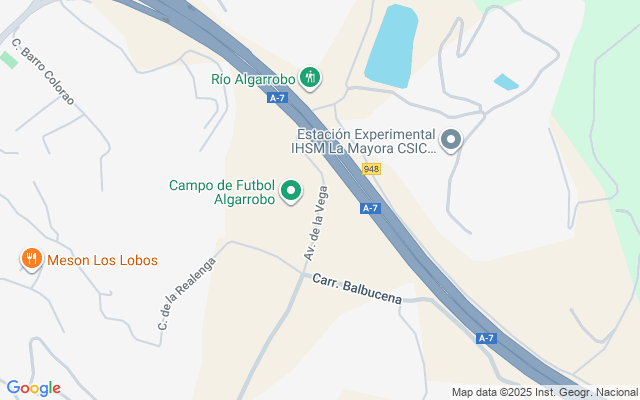The image size is (640, 400).
Task: Open Meson Los Lobos restaurant pin
Action: [x=31, y=259]
